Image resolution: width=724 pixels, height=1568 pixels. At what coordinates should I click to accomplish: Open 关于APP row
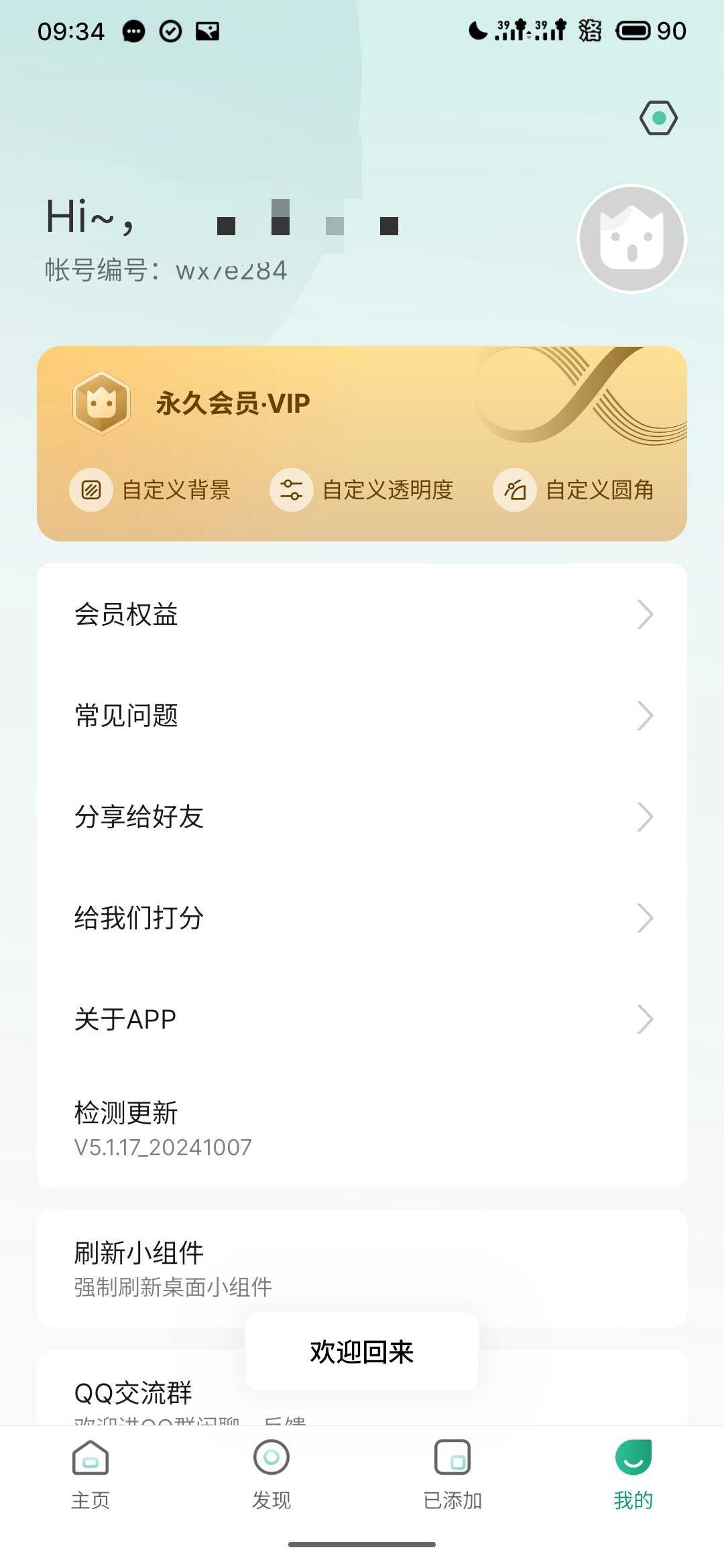[362, 1019]
